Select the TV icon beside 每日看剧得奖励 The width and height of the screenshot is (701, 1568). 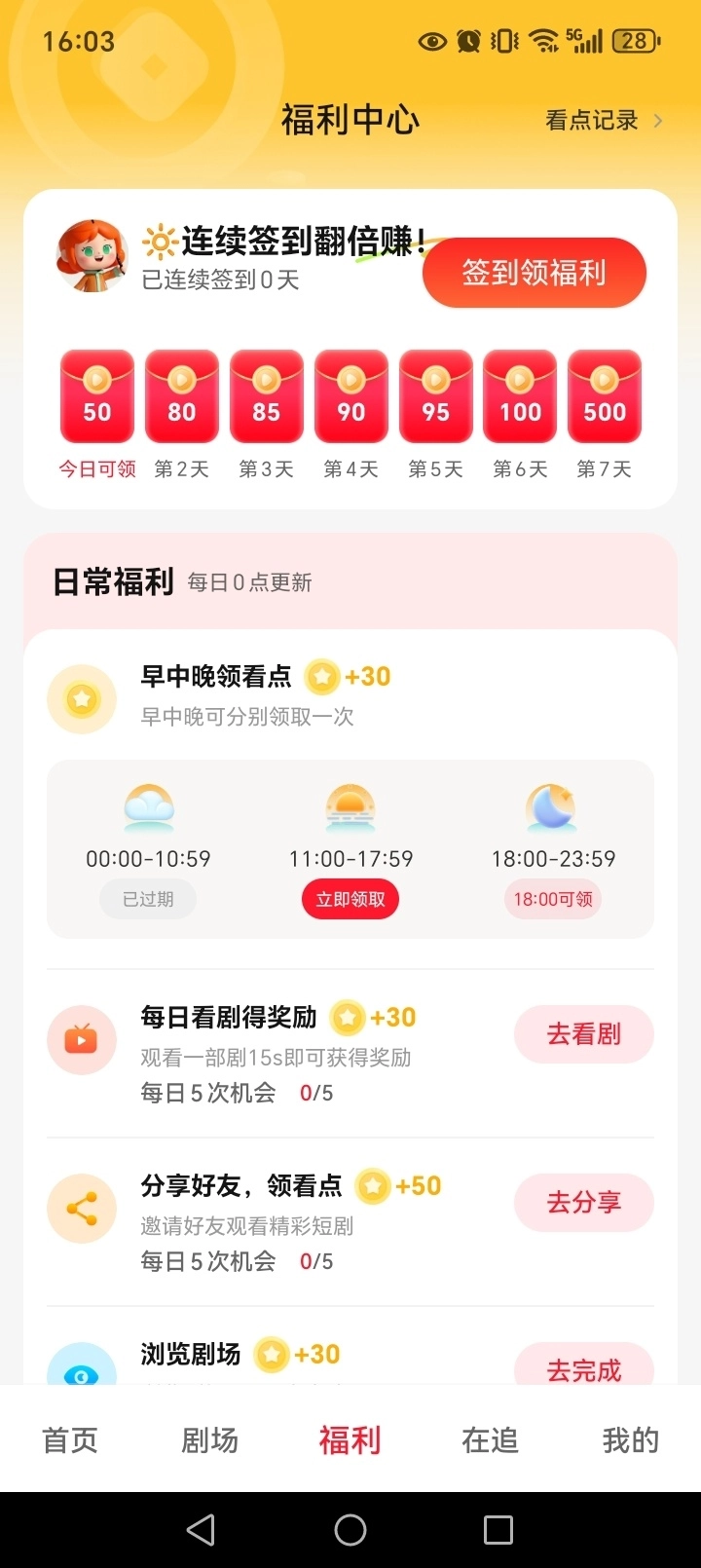pyautogui.click(x=82, y=1039)
